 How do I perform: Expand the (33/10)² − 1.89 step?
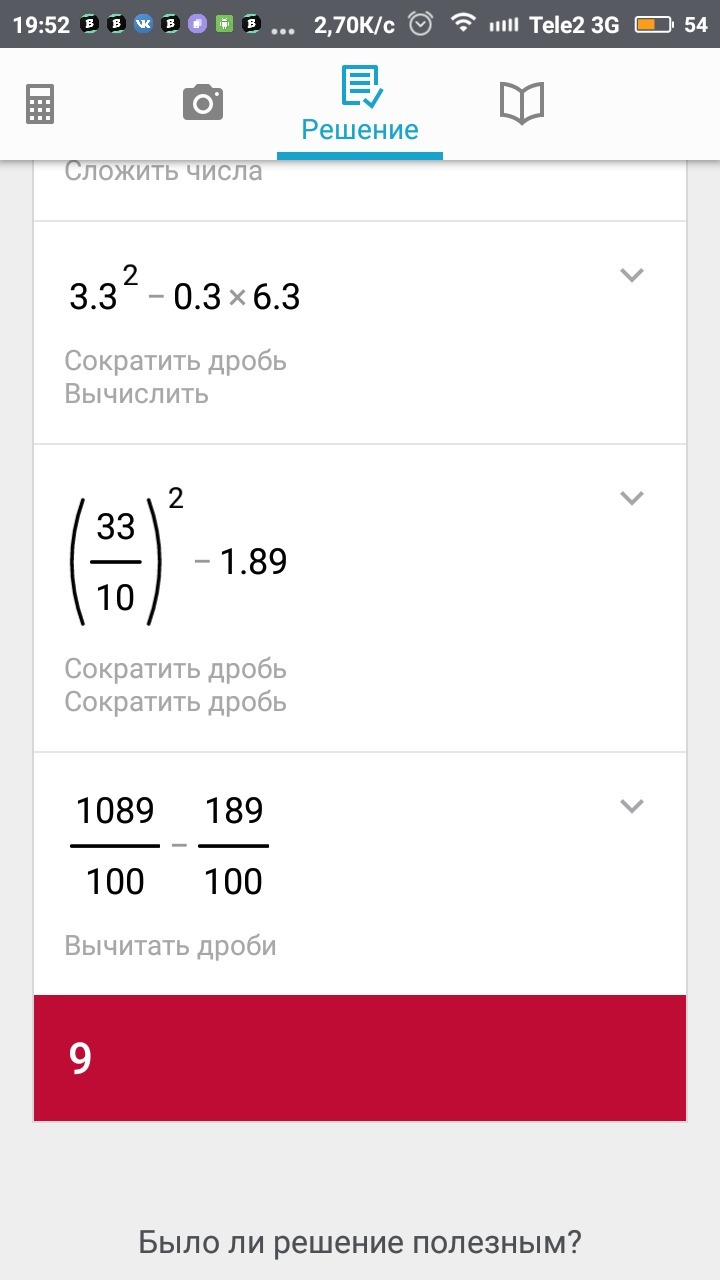click(631, 497)
